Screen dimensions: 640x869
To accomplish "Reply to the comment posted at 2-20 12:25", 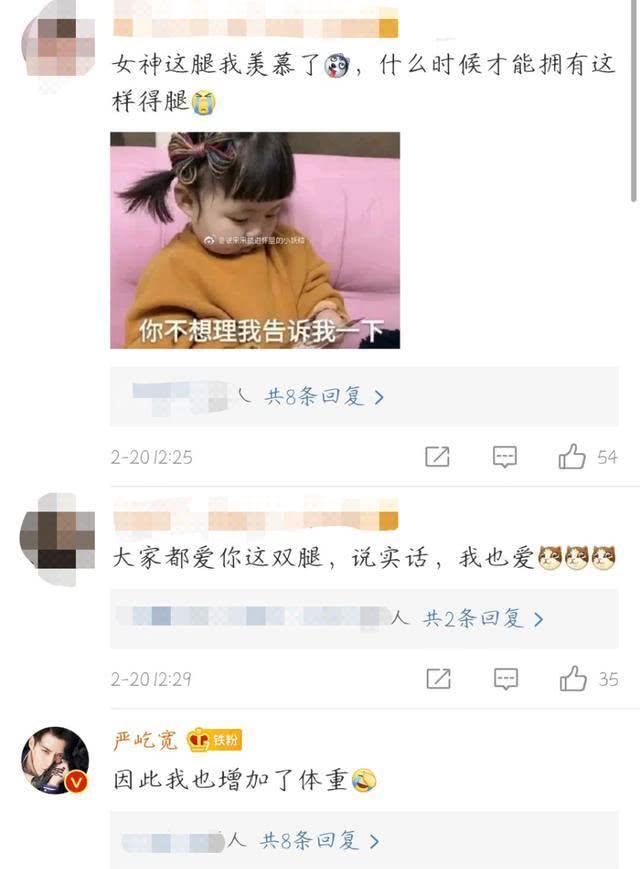I will pyautogui.click(x=505, y=457).
